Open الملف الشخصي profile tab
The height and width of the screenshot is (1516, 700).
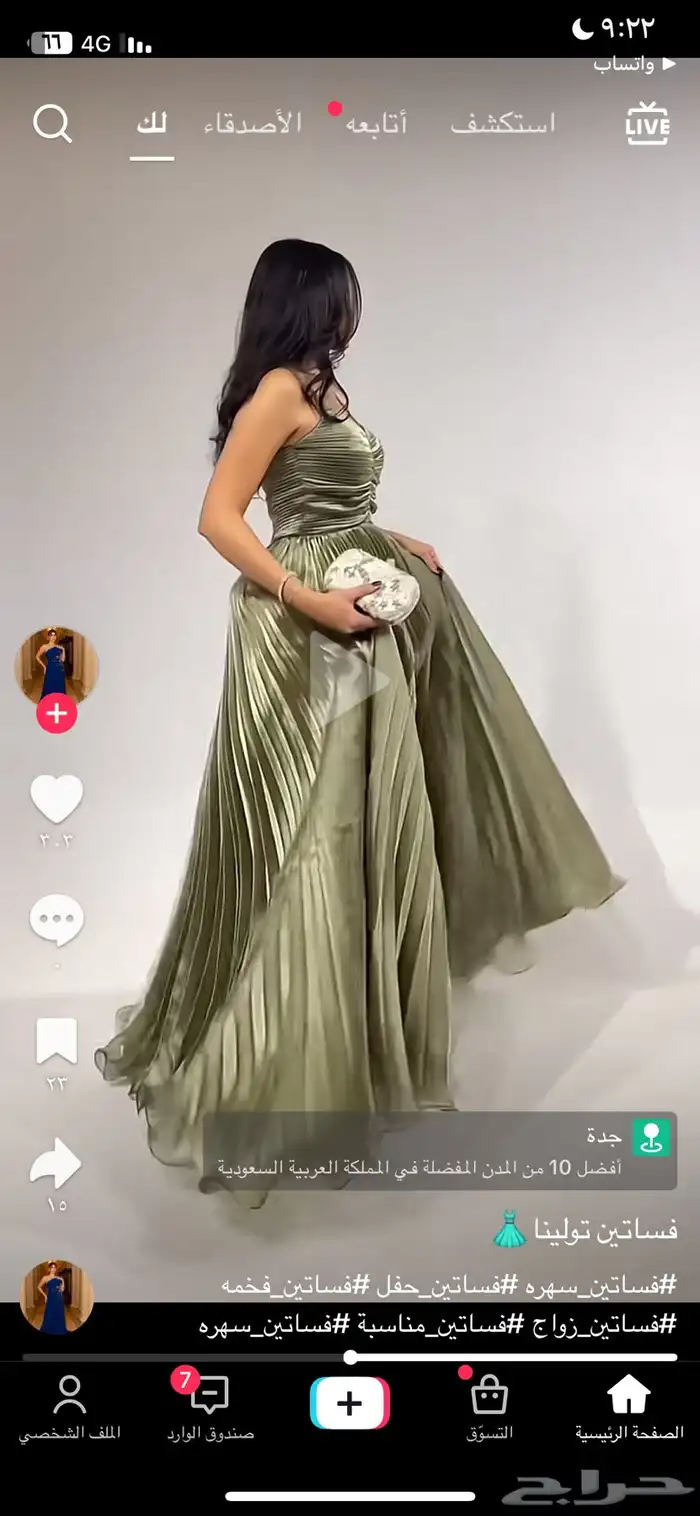[x=69, y=1407]
